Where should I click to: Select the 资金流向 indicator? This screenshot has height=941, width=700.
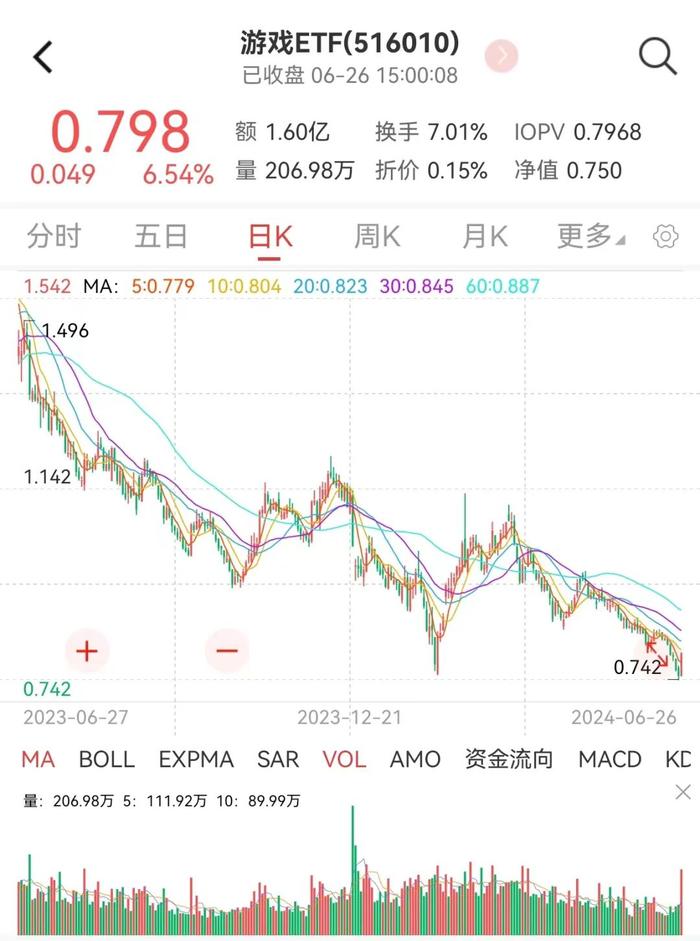(x=509, y=759)
